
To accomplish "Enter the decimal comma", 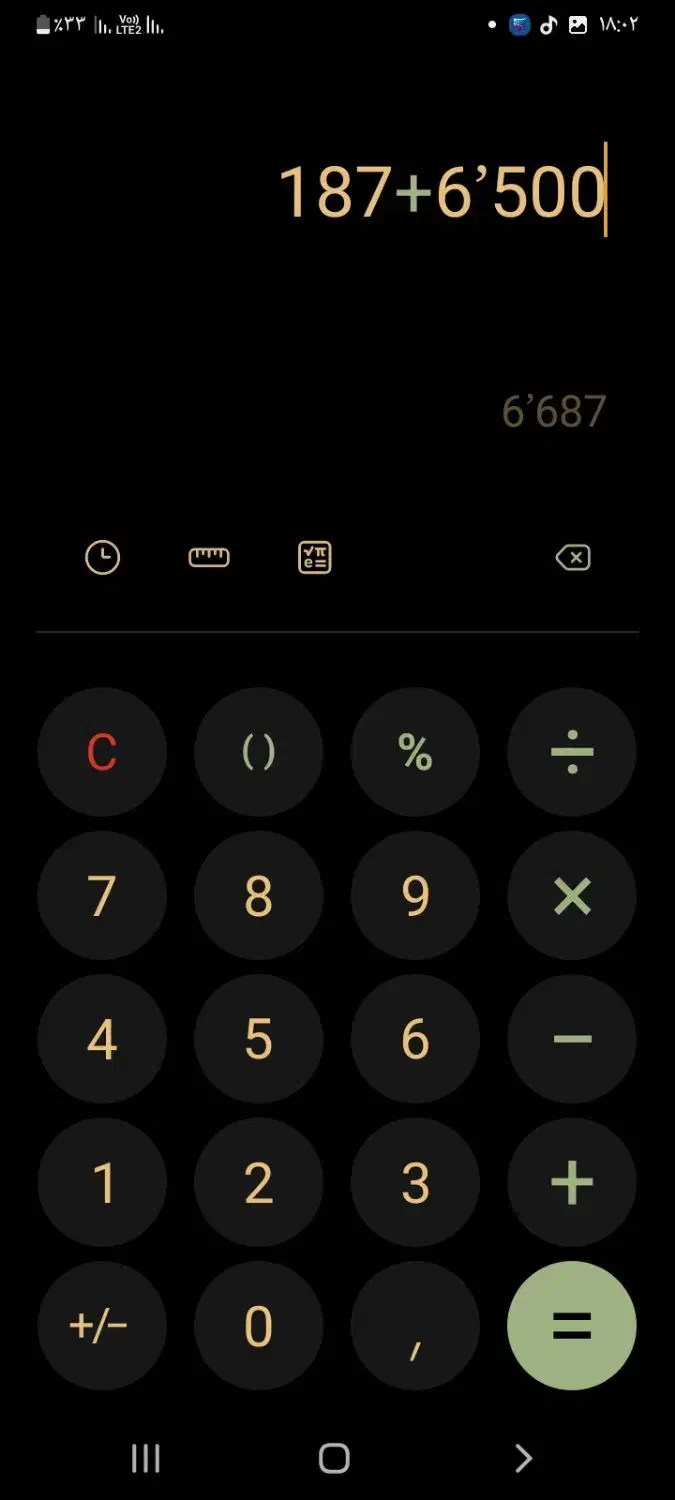I will (x=415, y=1326).
